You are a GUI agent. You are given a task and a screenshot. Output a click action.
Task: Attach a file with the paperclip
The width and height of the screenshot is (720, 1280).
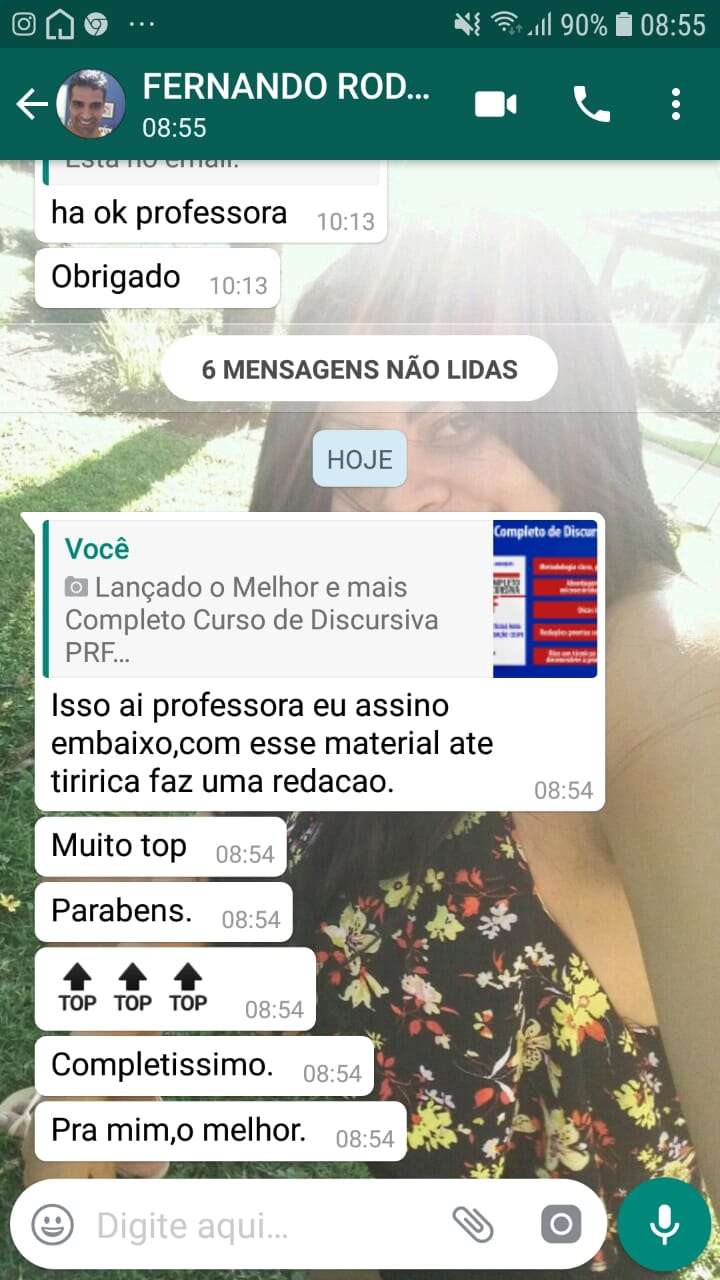point(473,1224)
